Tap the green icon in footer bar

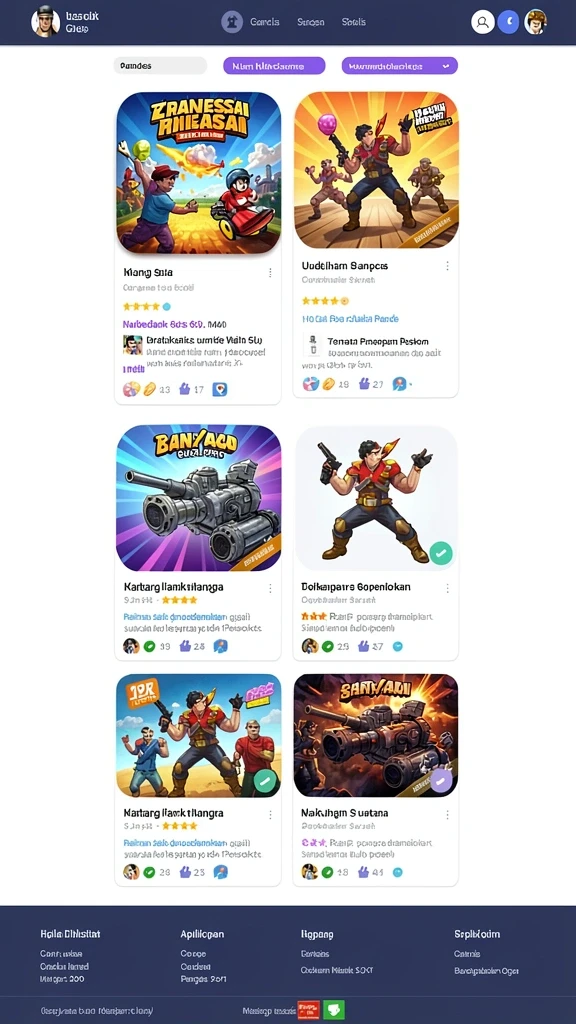coord(334,1010)
